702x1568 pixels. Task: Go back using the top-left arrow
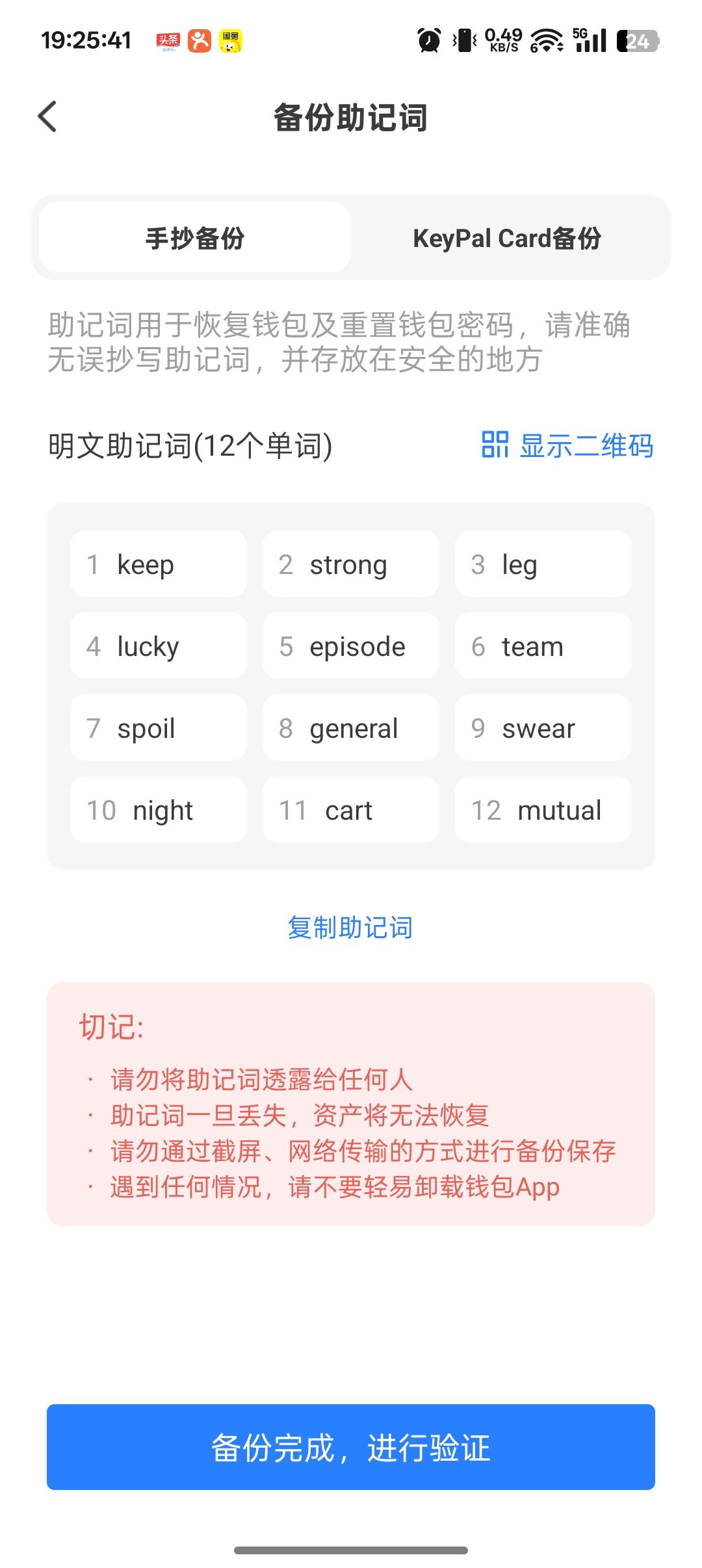(48, 117)
